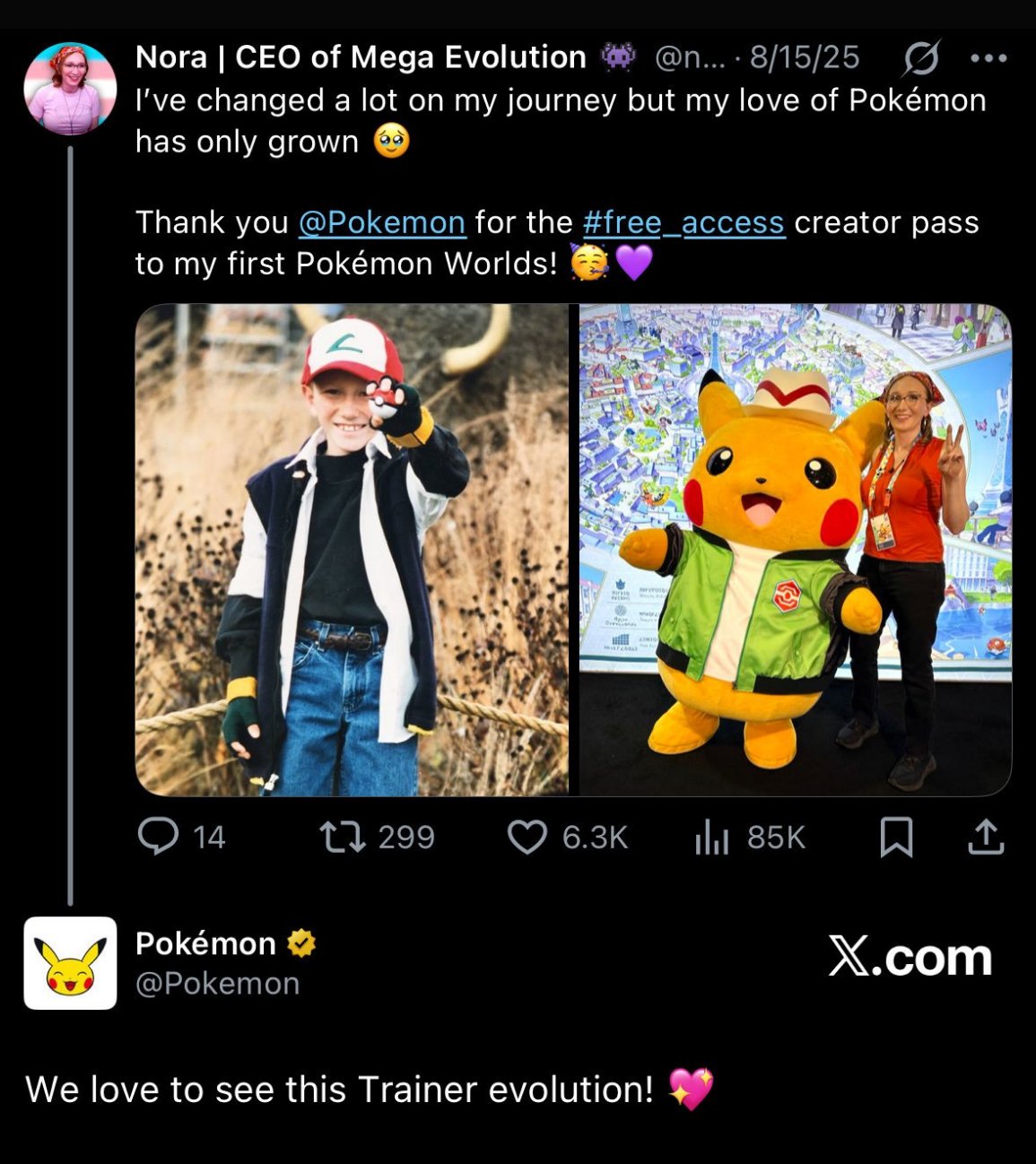Repost Nora's post

tap(343, 837)
